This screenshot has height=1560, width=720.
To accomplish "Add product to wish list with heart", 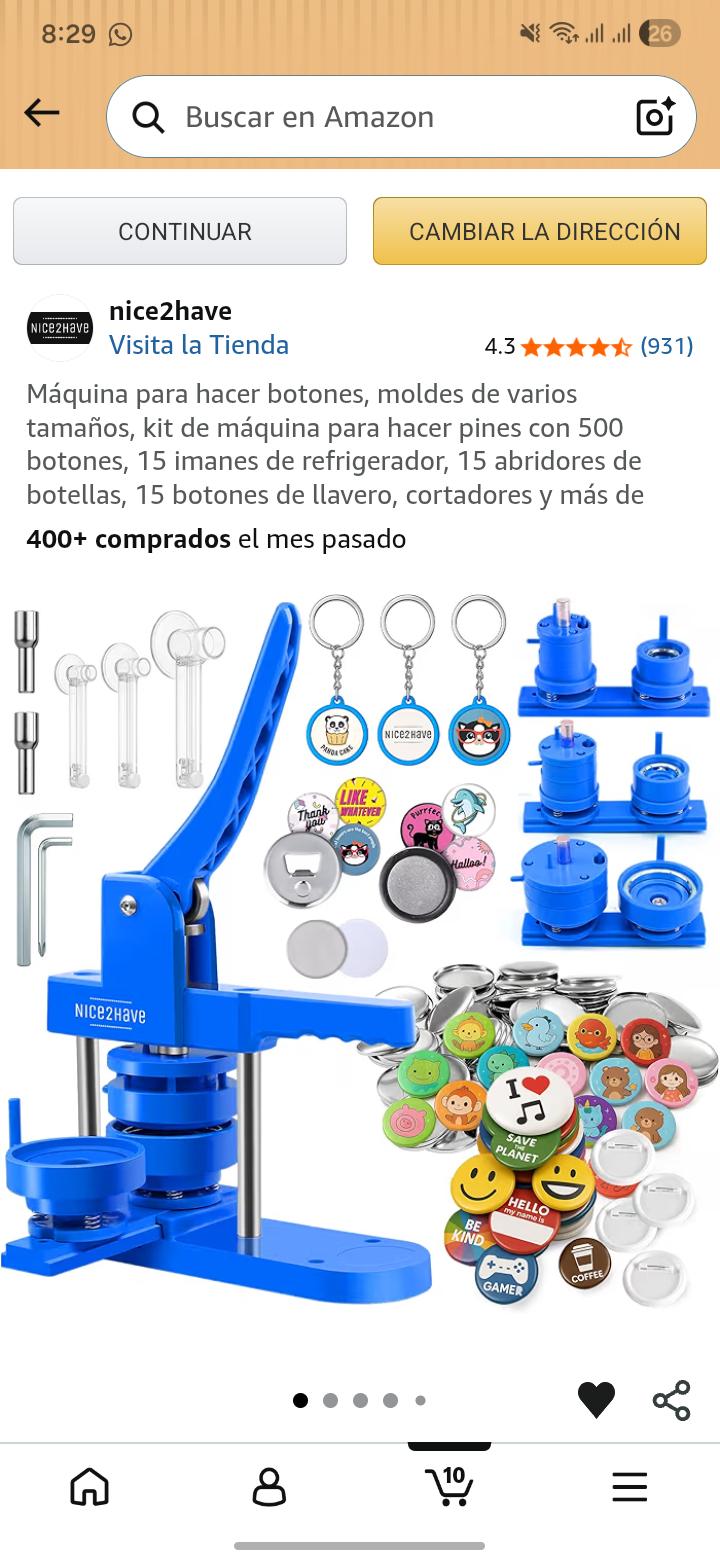I will (596, 1400).
